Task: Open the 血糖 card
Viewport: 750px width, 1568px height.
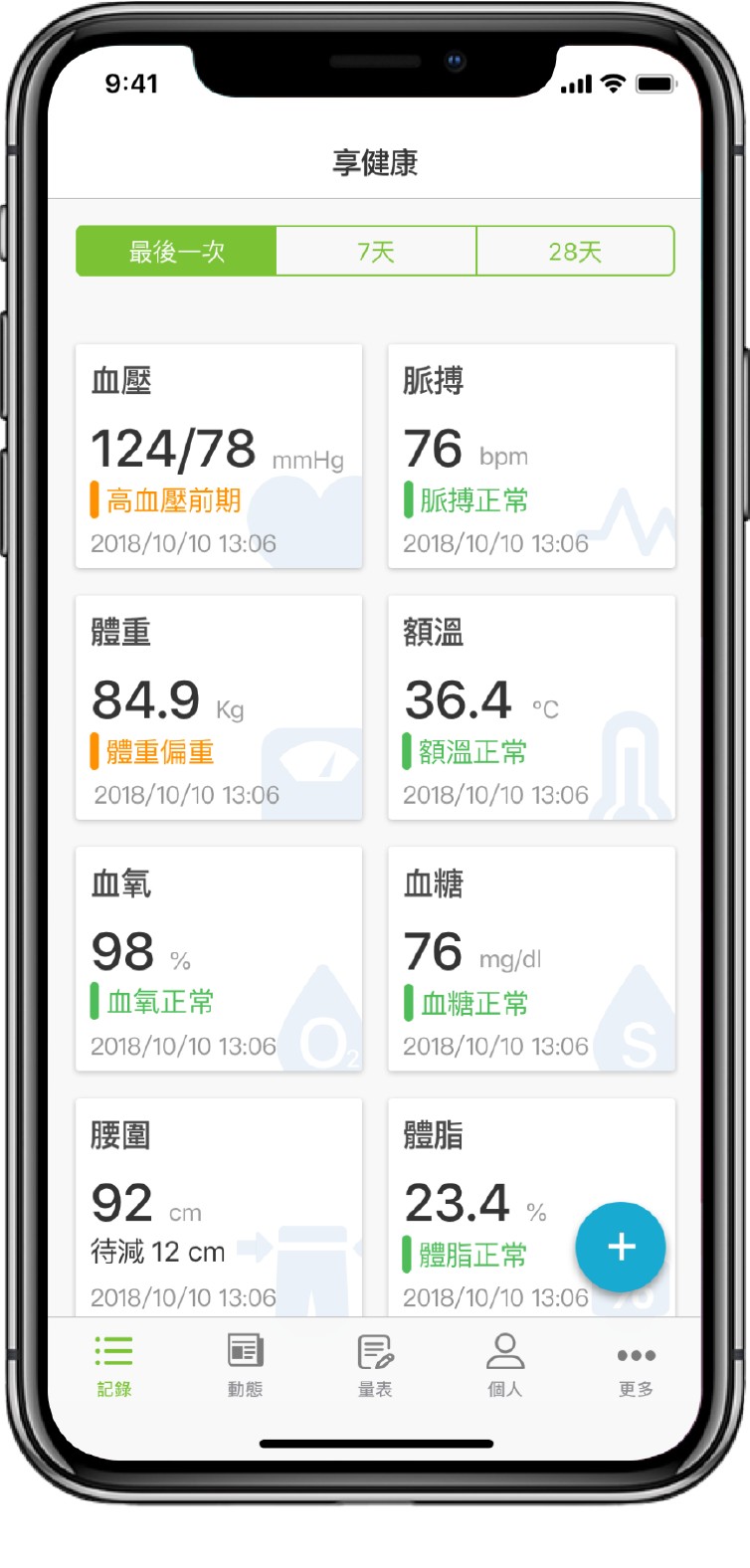Action: tap(531, 959)
